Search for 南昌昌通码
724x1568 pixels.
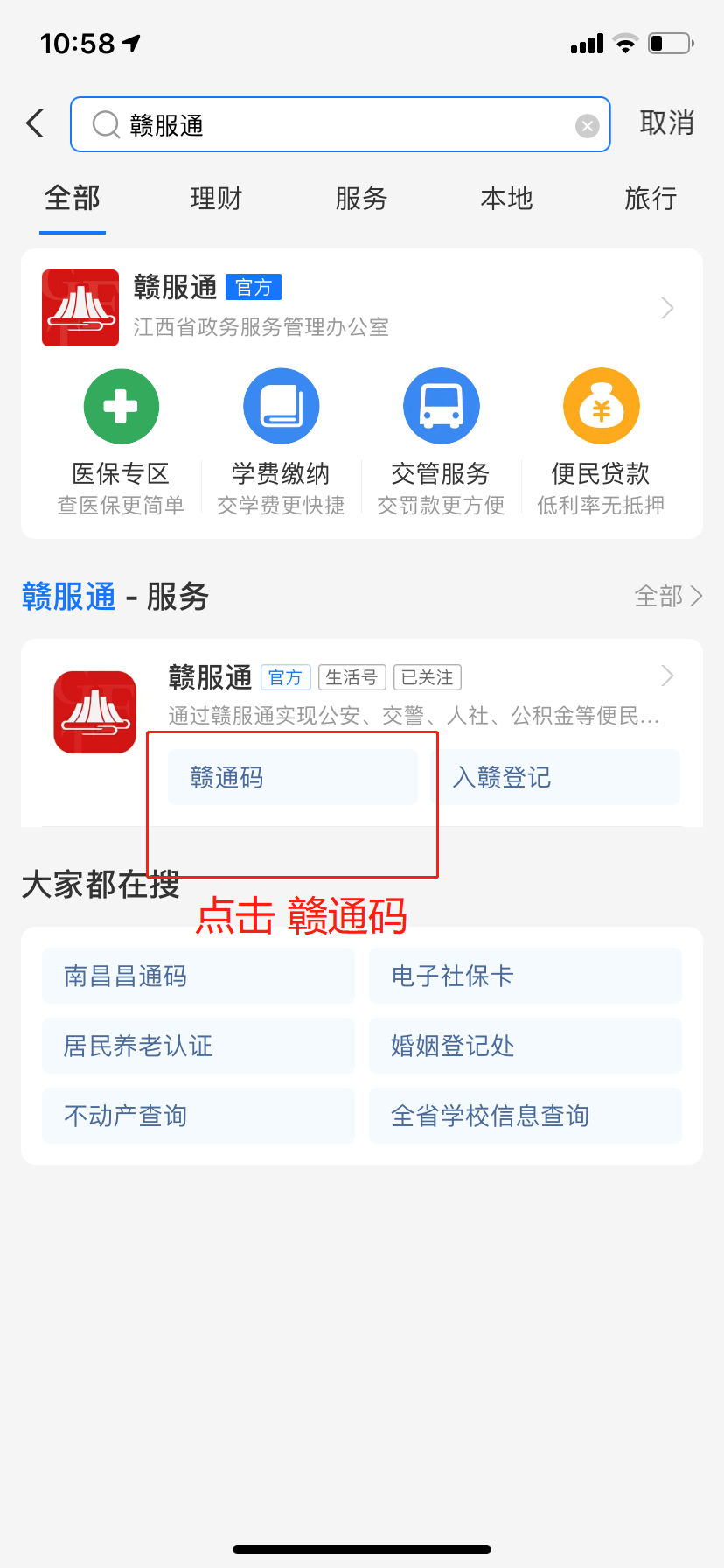click(198, 976)
